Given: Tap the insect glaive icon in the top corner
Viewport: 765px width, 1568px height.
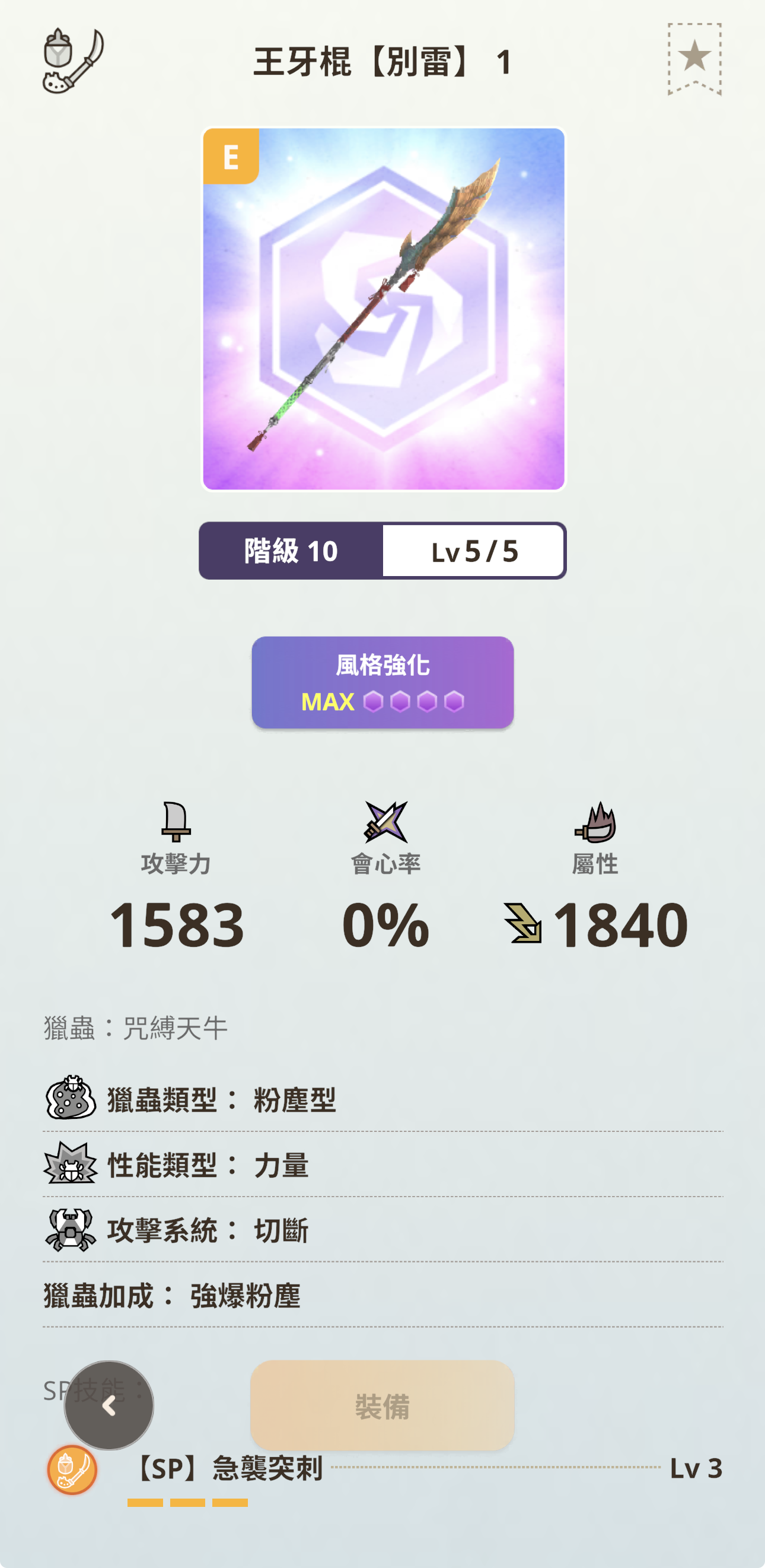Looking at the screenshot, I should (x=74, y=61).
